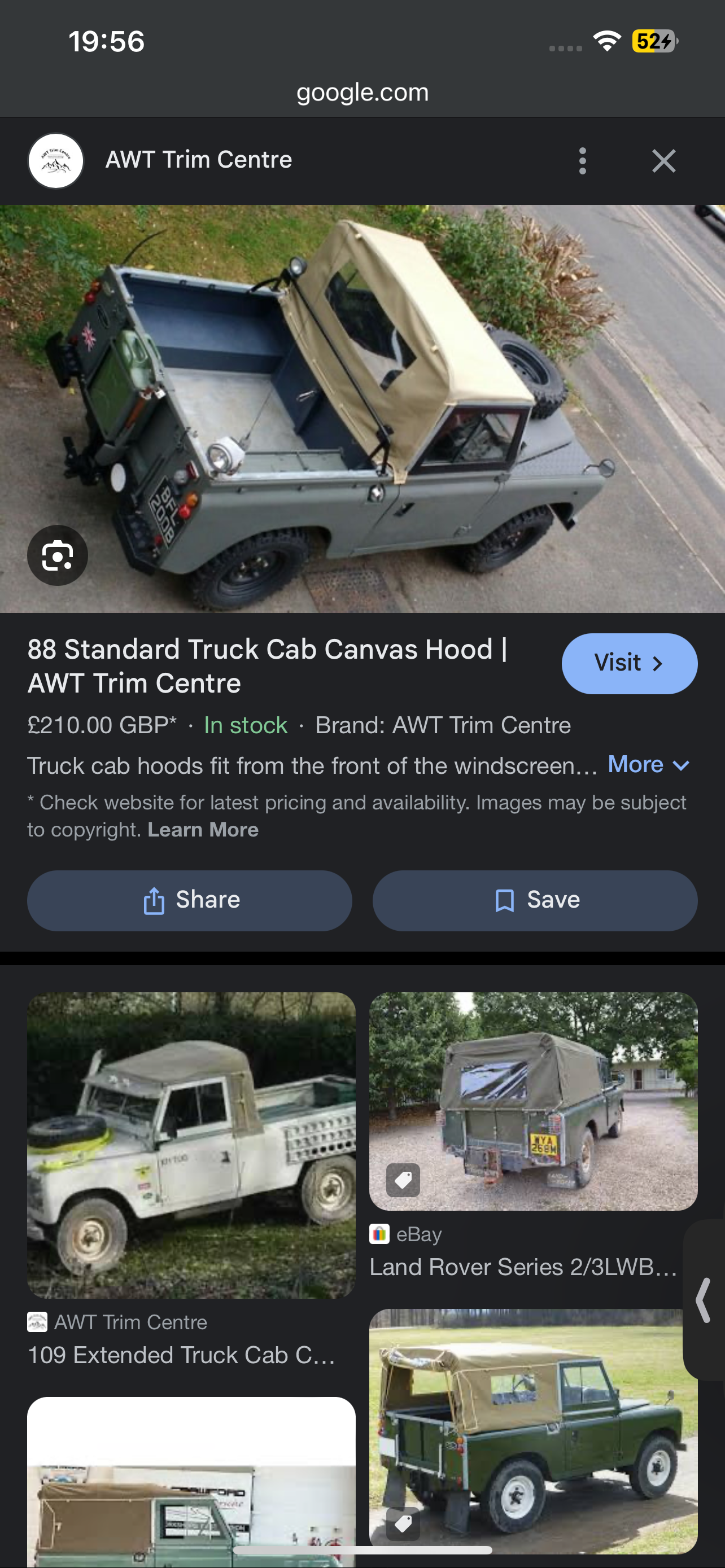The width and height of the screenshot is (725, 1568).
Task: Tap the Visit button
Action: (x=629, y=663)
